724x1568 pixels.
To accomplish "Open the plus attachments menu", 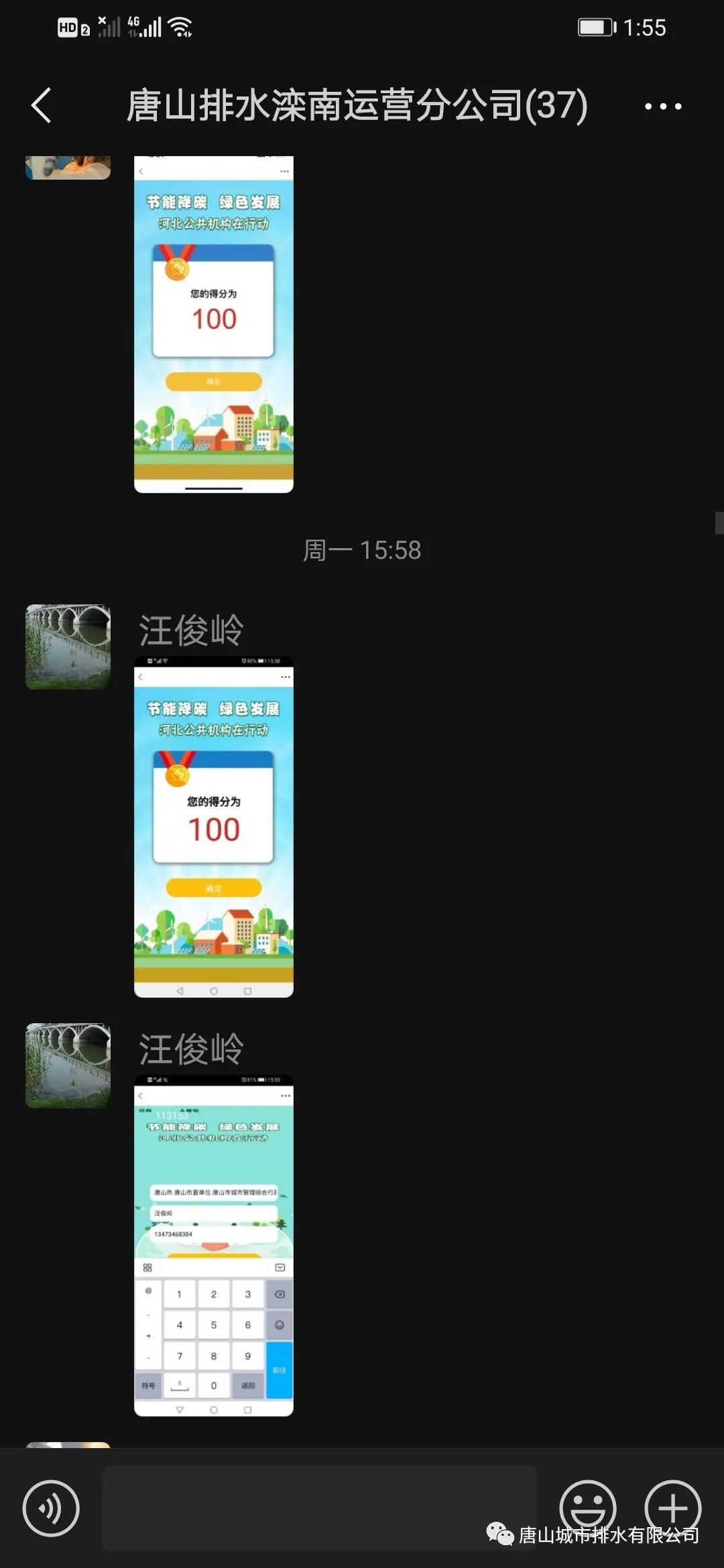I will [x=672, y=1508].
